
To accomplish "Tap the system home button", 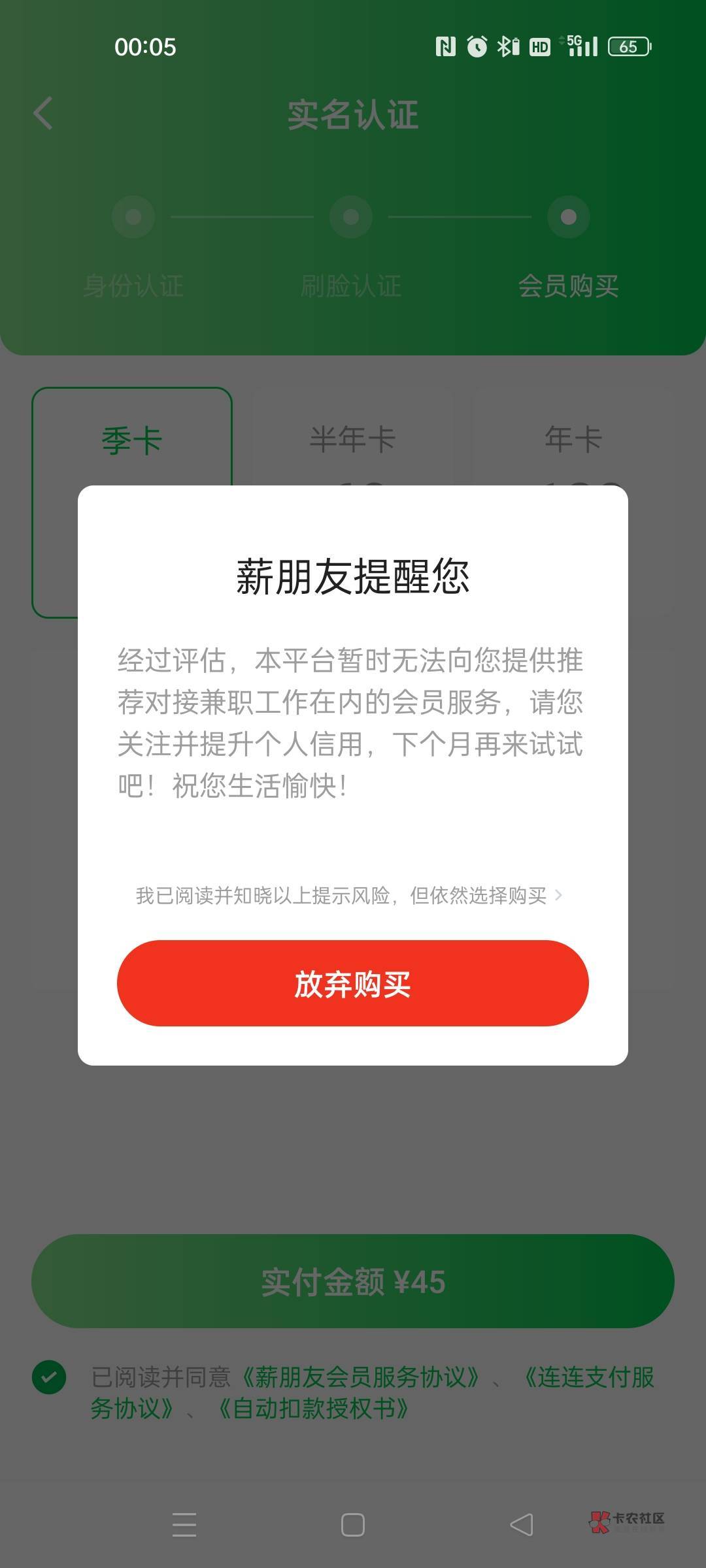I will point(353,1525).
